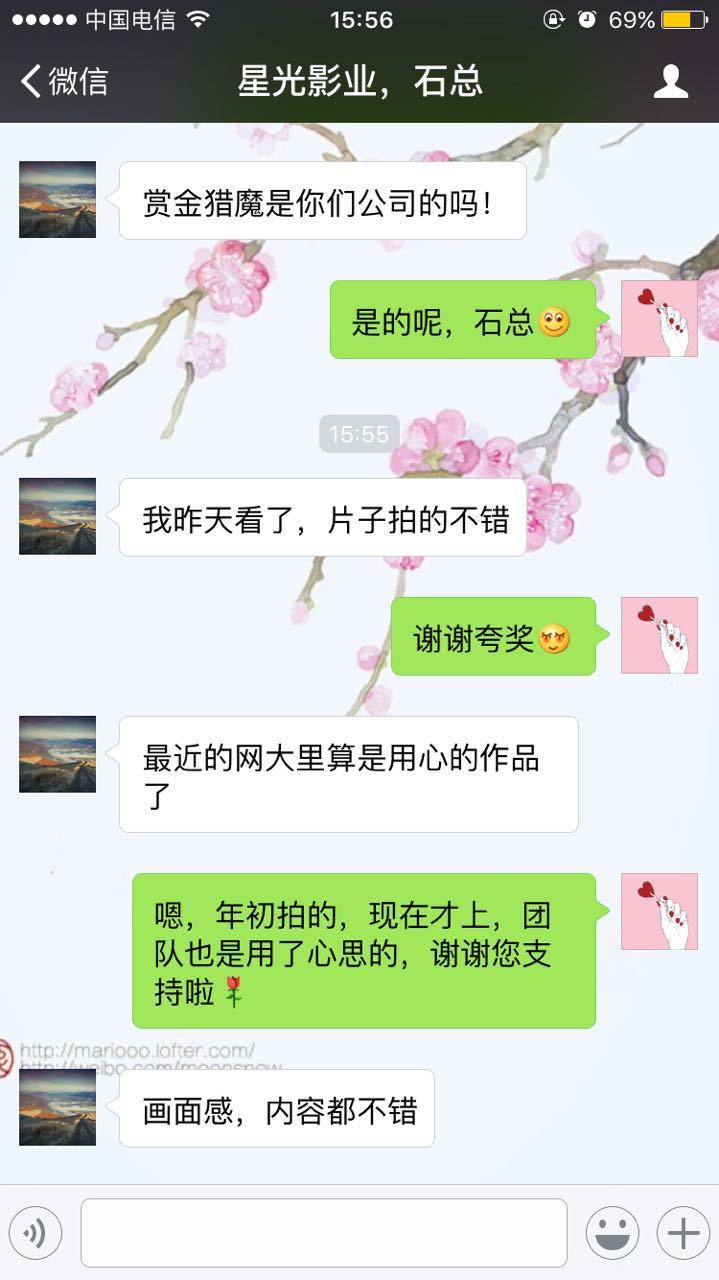Open 石总's avatar beside 赏金猎魔 message
This screenshot has width=719, height=1280.
click(x=57, y=199)
